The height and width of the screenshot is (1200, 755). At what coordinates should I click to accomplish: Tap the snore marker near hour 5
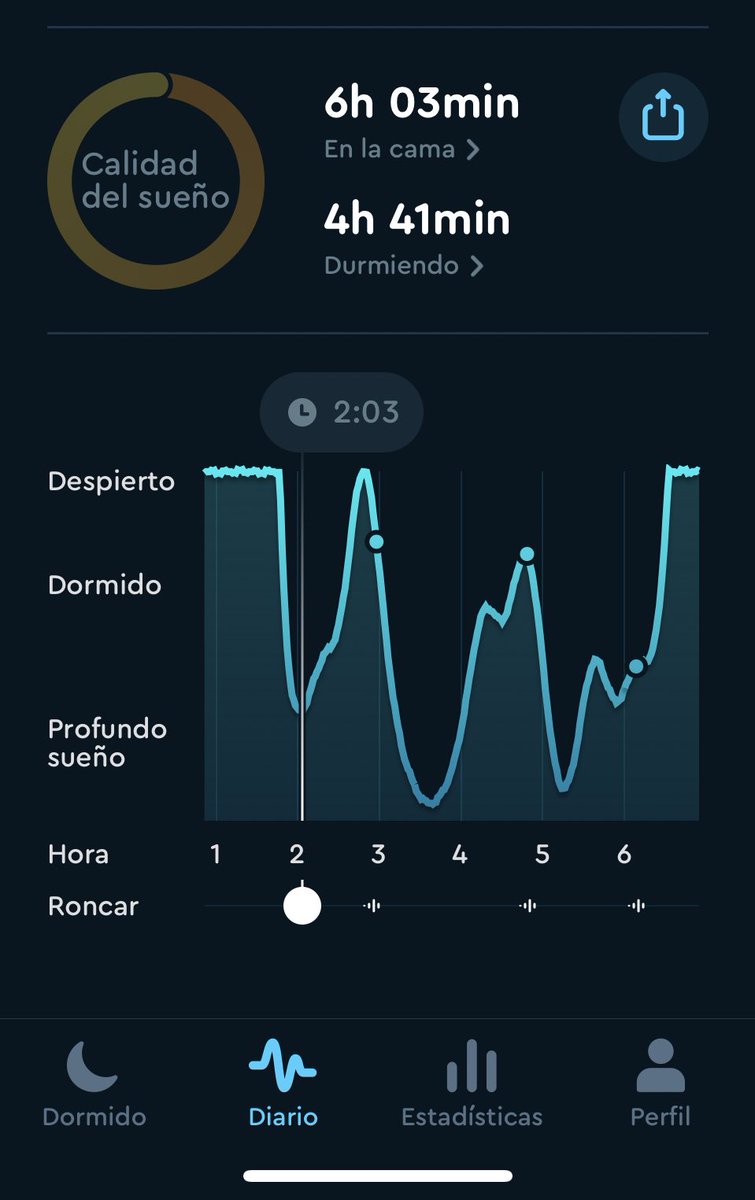click(528, 906)
